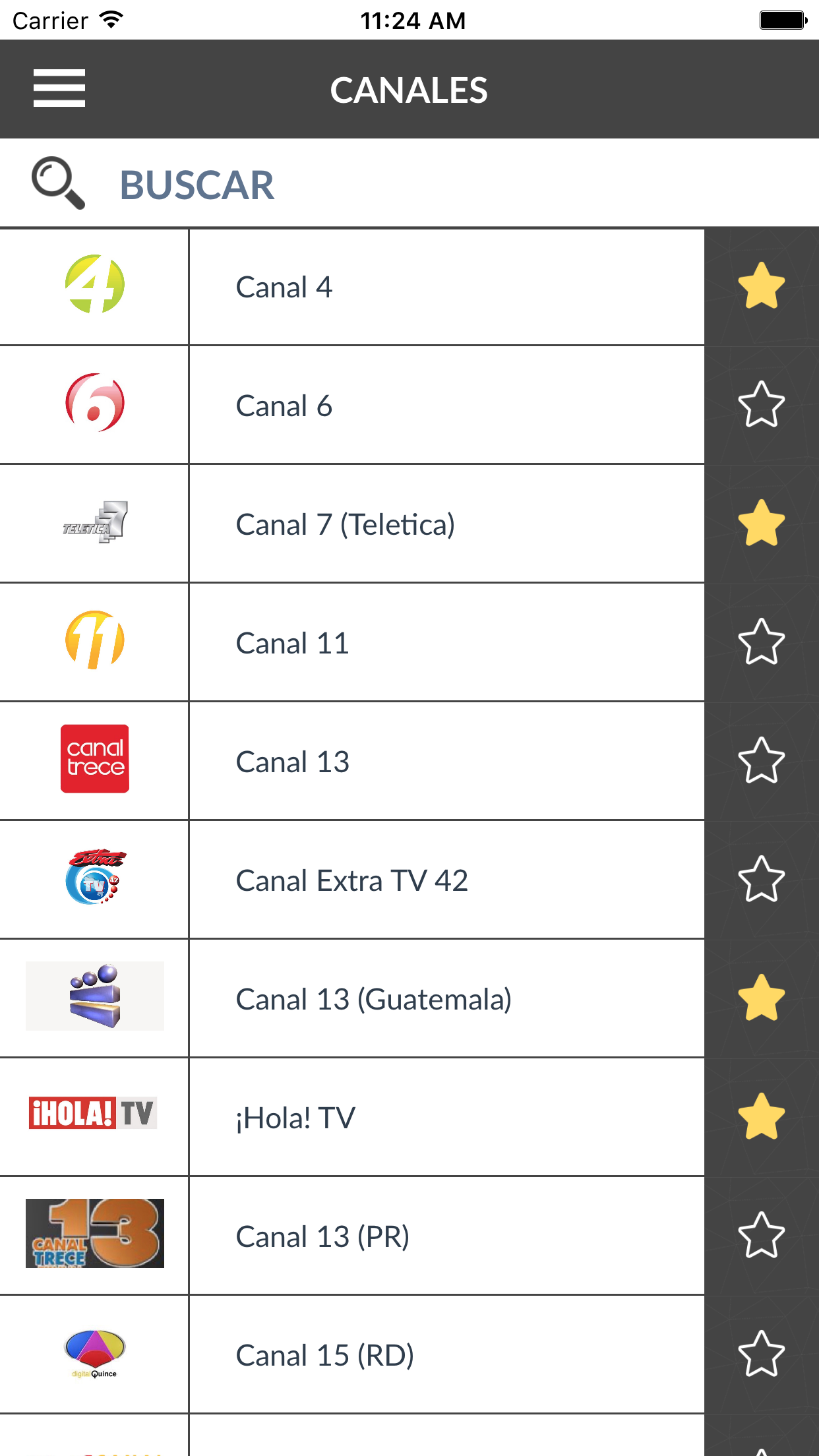Select the ¡Hola! TV logo

(94, 1116)
